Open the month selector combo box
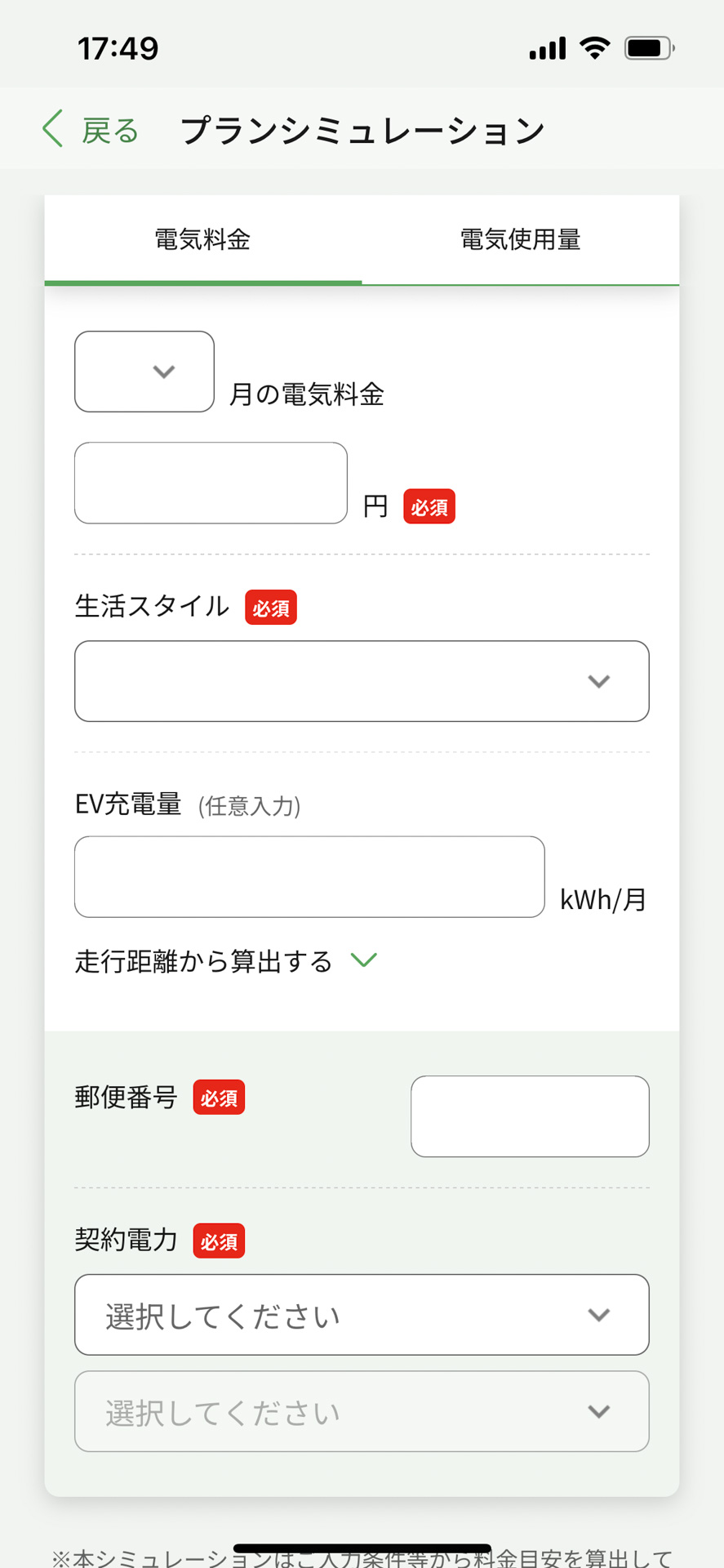 pyautogui.click(x=144, y=372)
